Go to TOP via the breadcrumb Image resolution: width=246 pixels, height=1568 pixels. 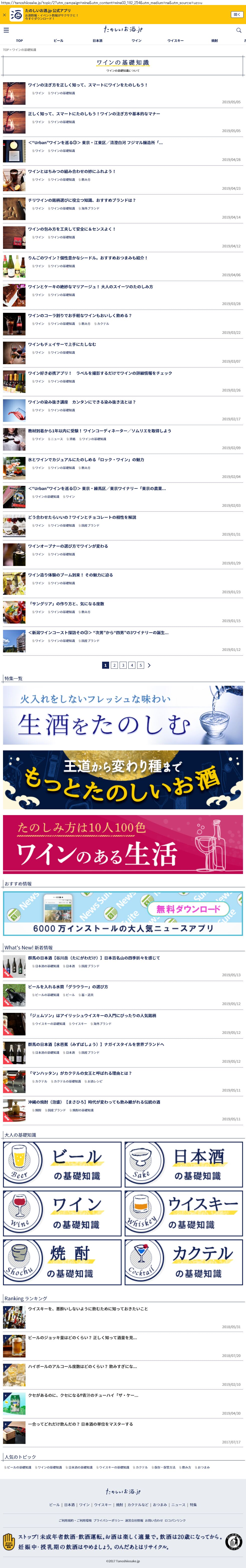pyautogui.click(x=6, y=50)
